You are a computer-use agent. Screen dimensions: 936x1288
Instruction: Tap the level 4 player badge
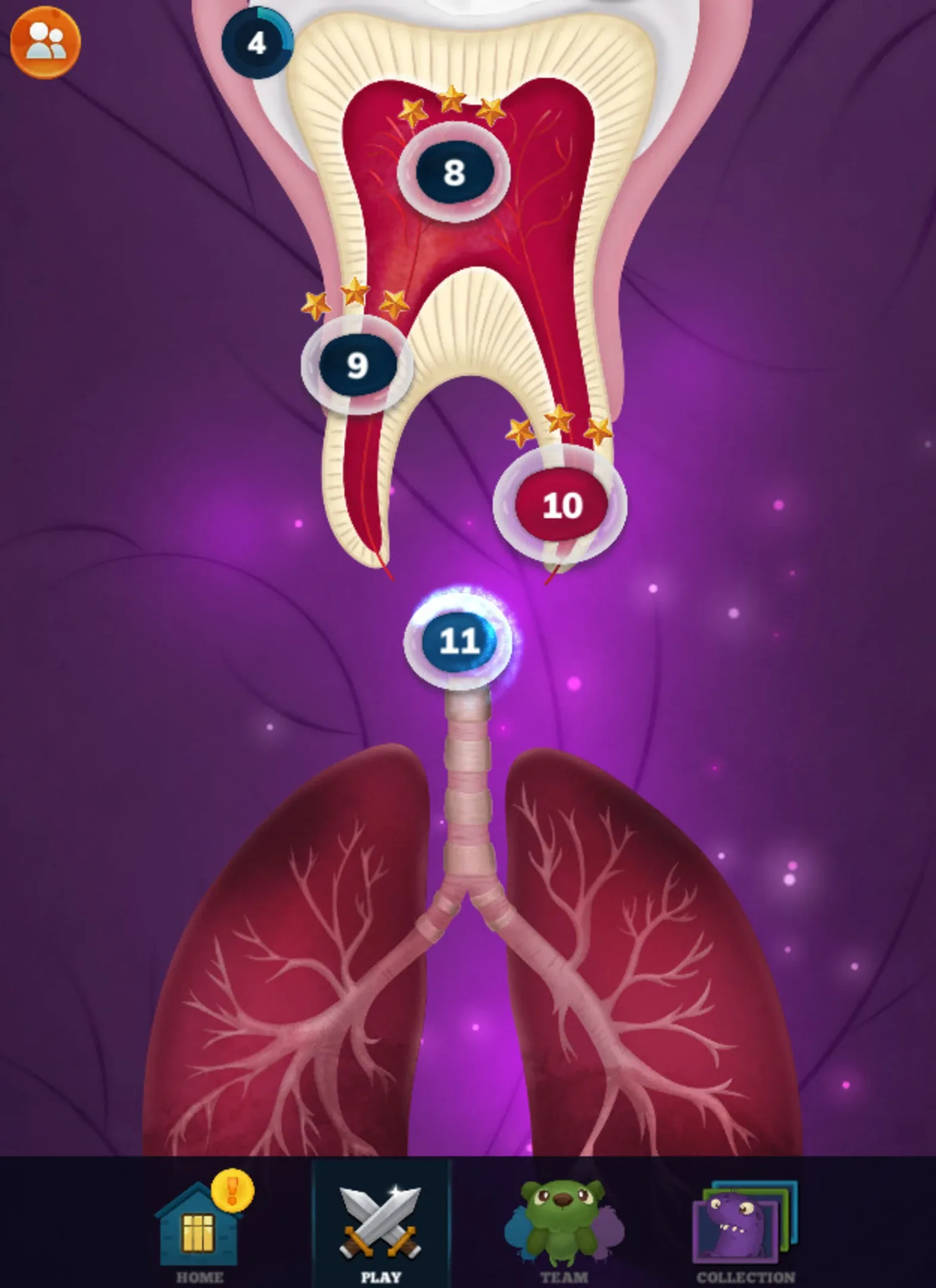click(x=257, y=43)
